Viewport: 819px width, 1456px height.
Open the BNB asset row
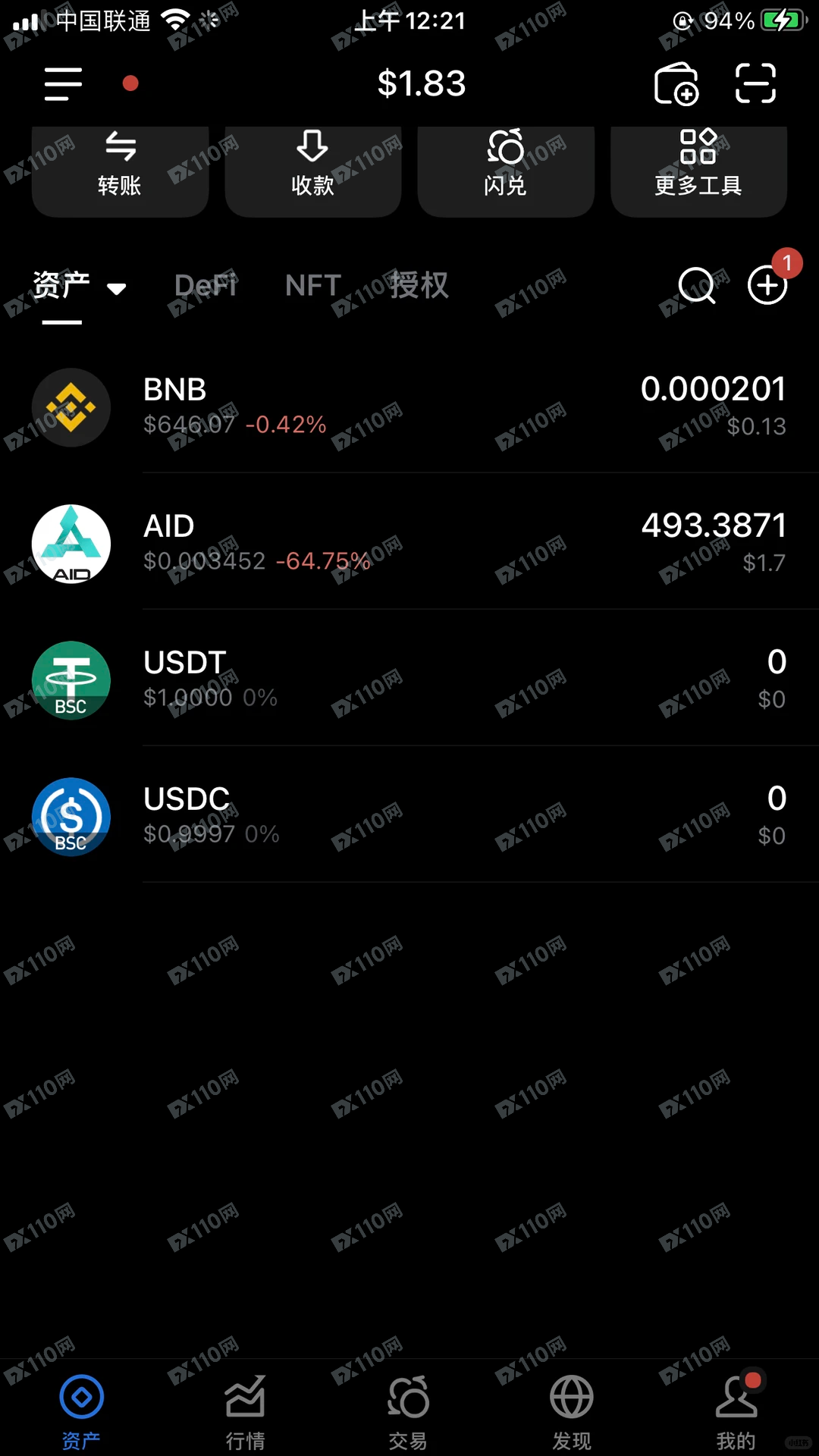tap(409, 407)
